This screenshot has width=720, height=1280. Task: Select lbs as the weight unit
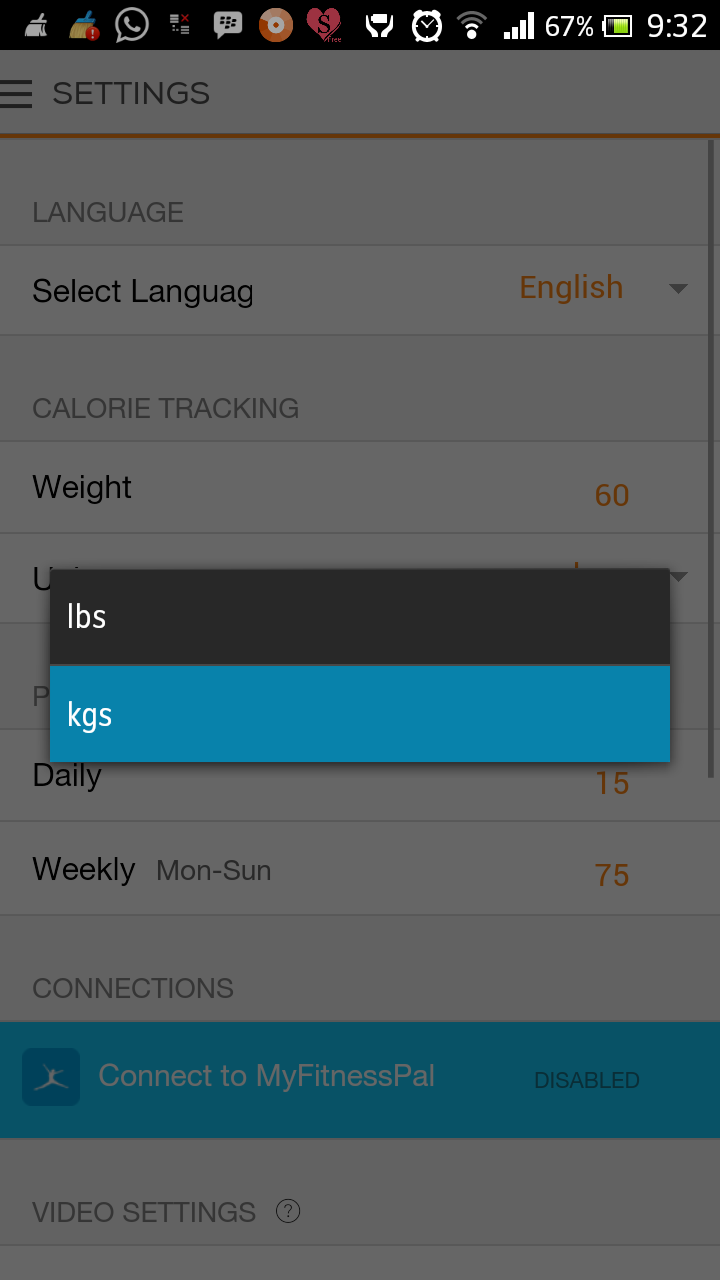click(x=359, y=616)
